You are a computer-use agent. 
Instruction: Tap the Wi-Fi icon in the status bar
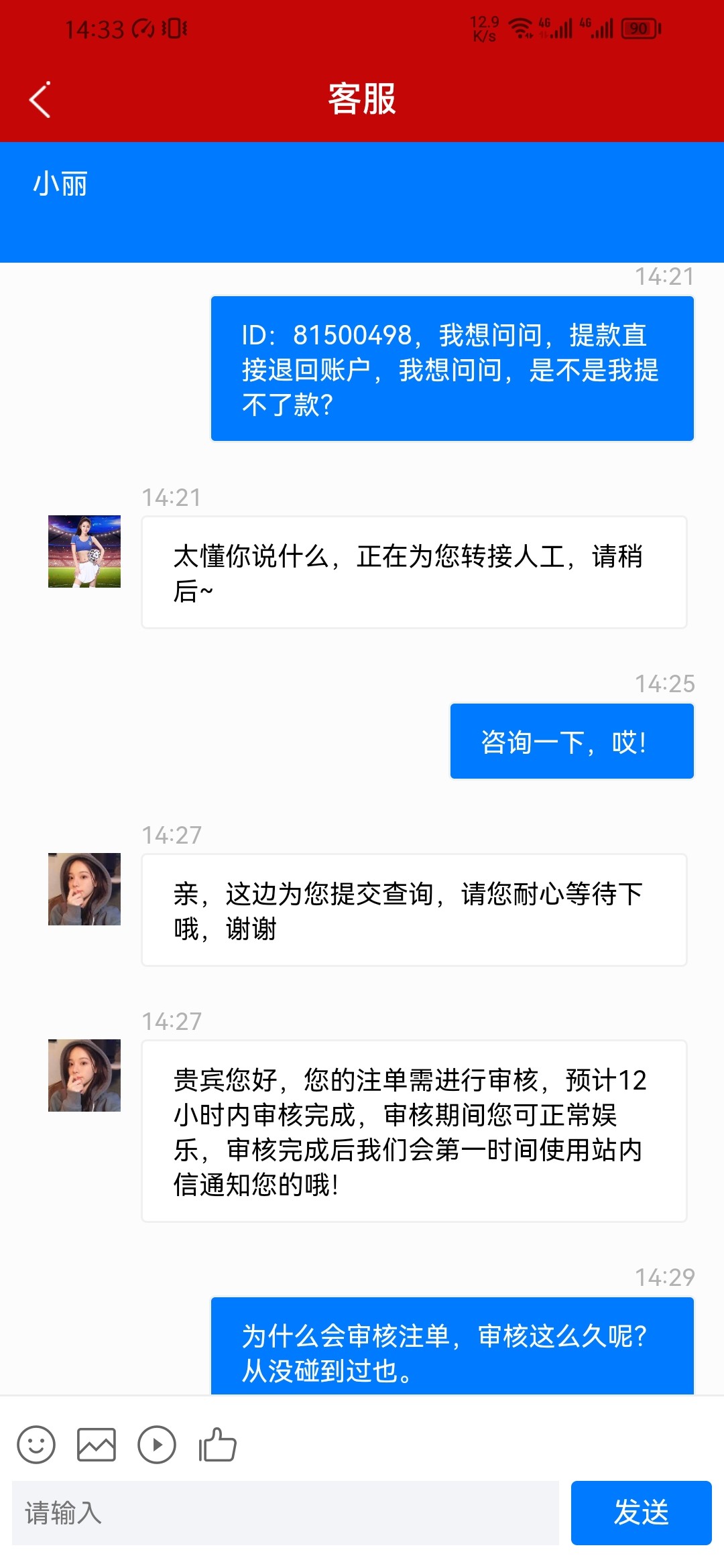[x=520, y=27]
